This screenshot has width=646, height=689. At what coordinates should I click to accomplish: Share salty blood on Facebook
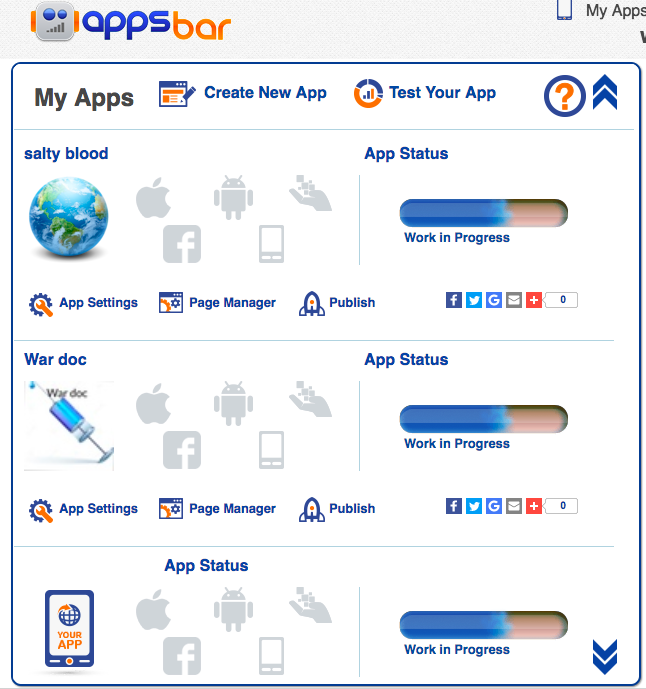454,300
